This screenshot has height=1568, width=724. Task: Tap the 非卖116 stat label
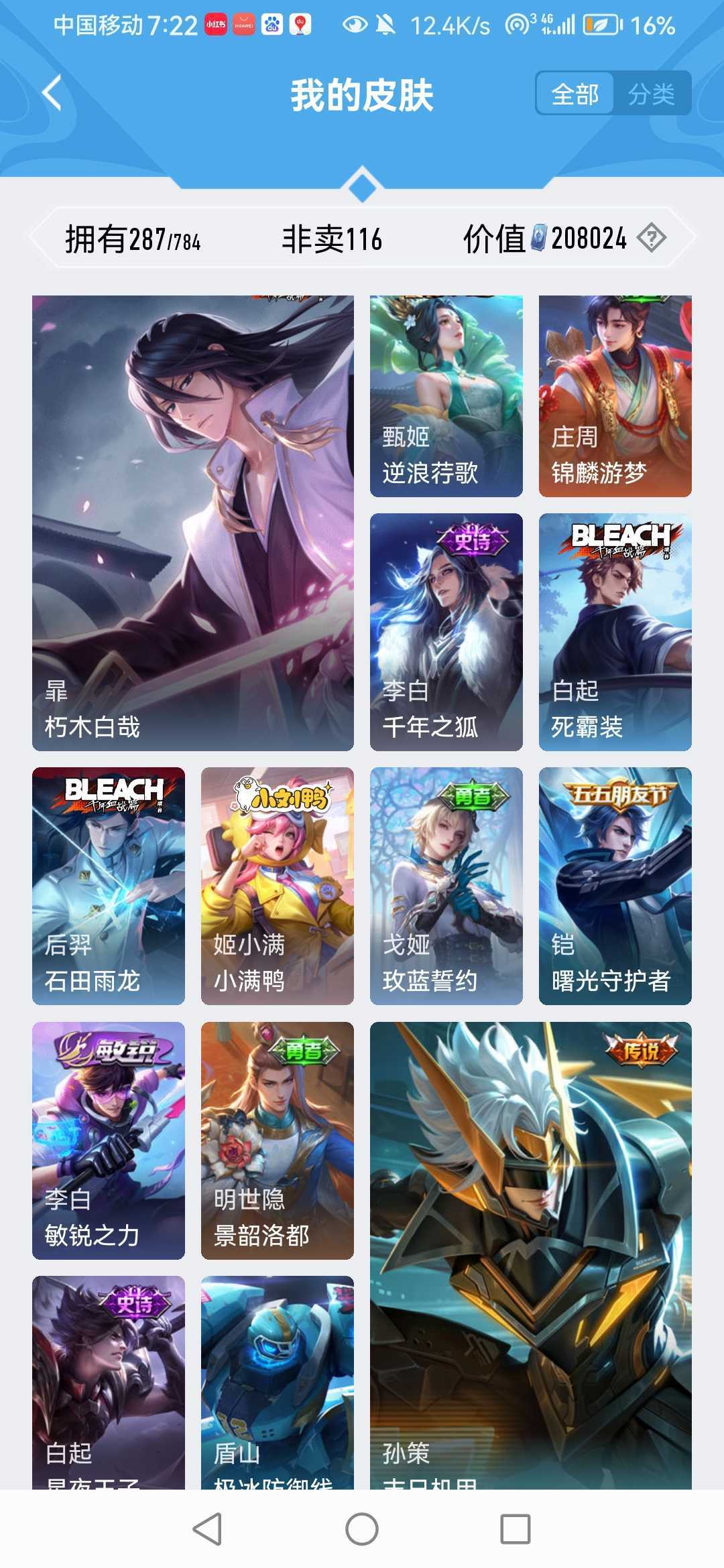coord(331,239)
